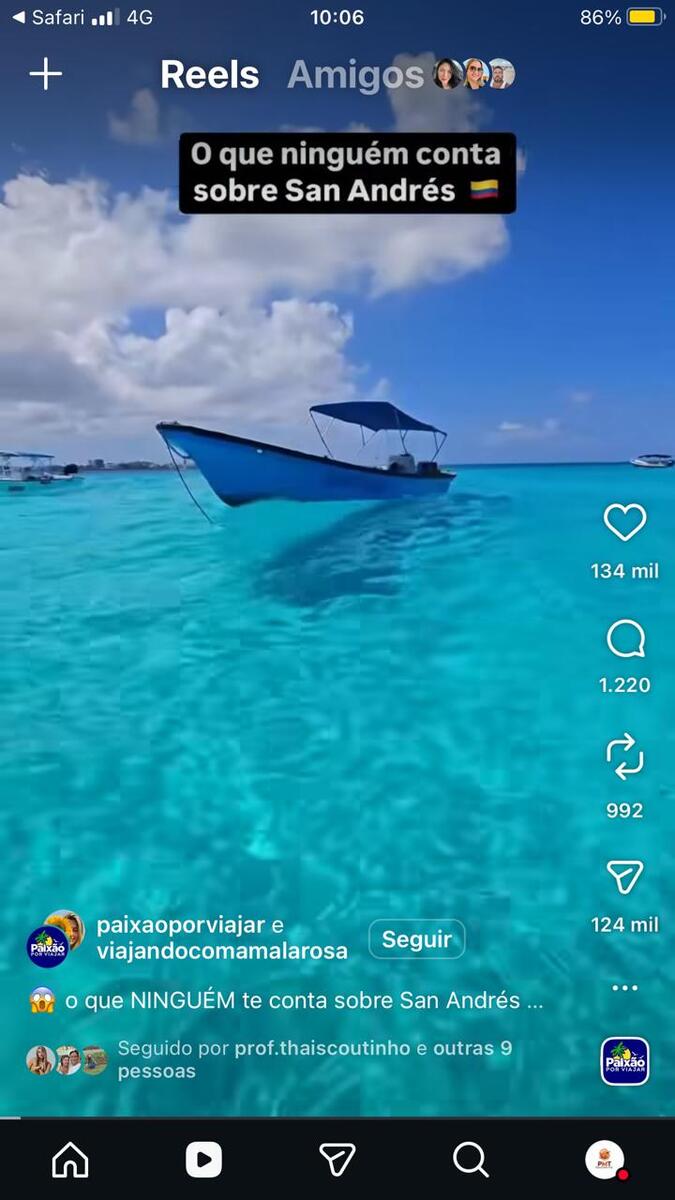Open the three-dots more options menu

click(625, 988)
